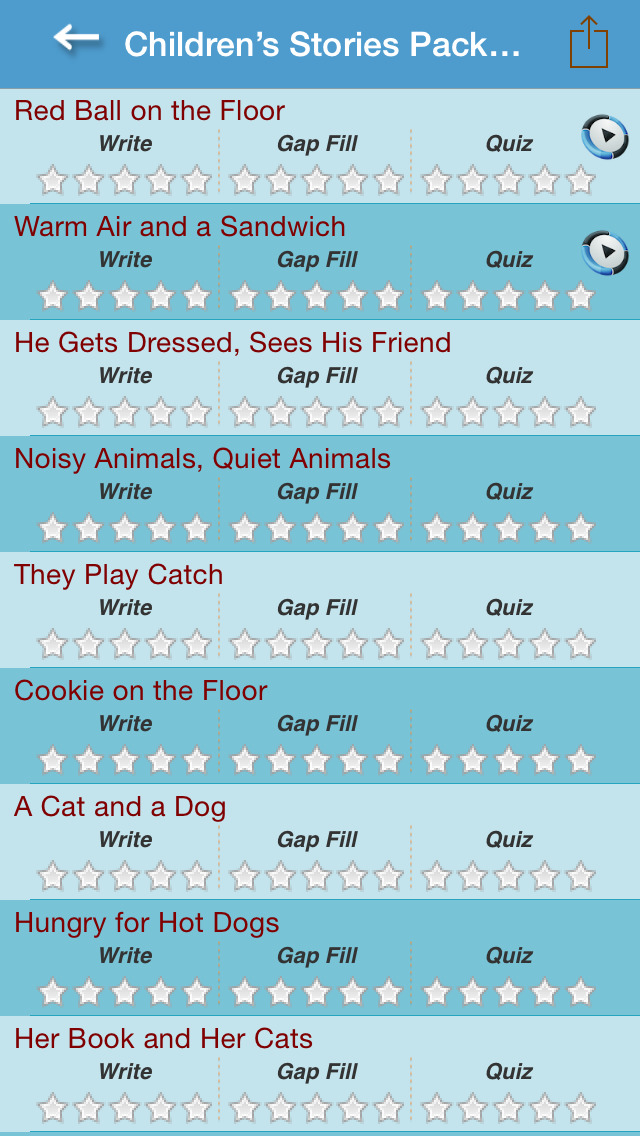
Task: Open the They Play Catch story
Action: pos(118,575)
